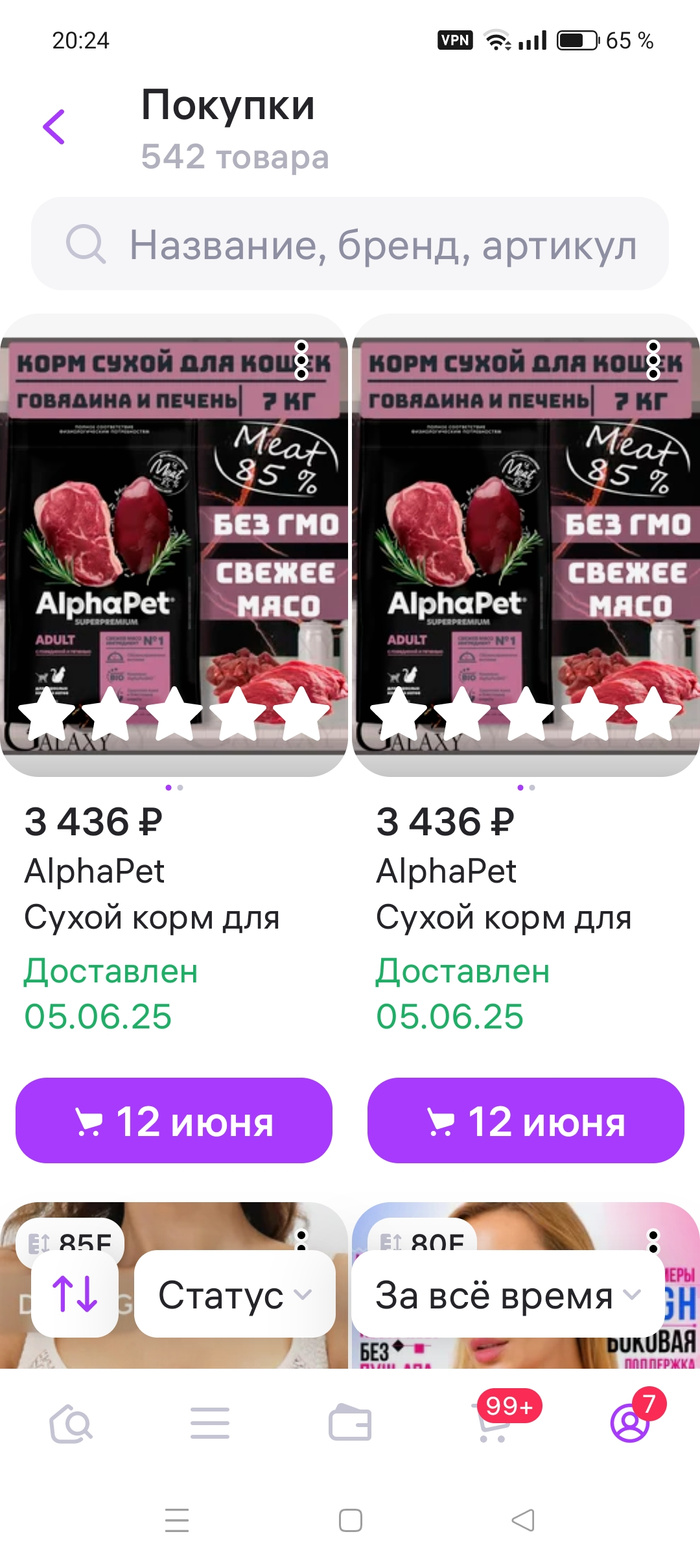Go to the system home screen

click(x=350, y=1521)
